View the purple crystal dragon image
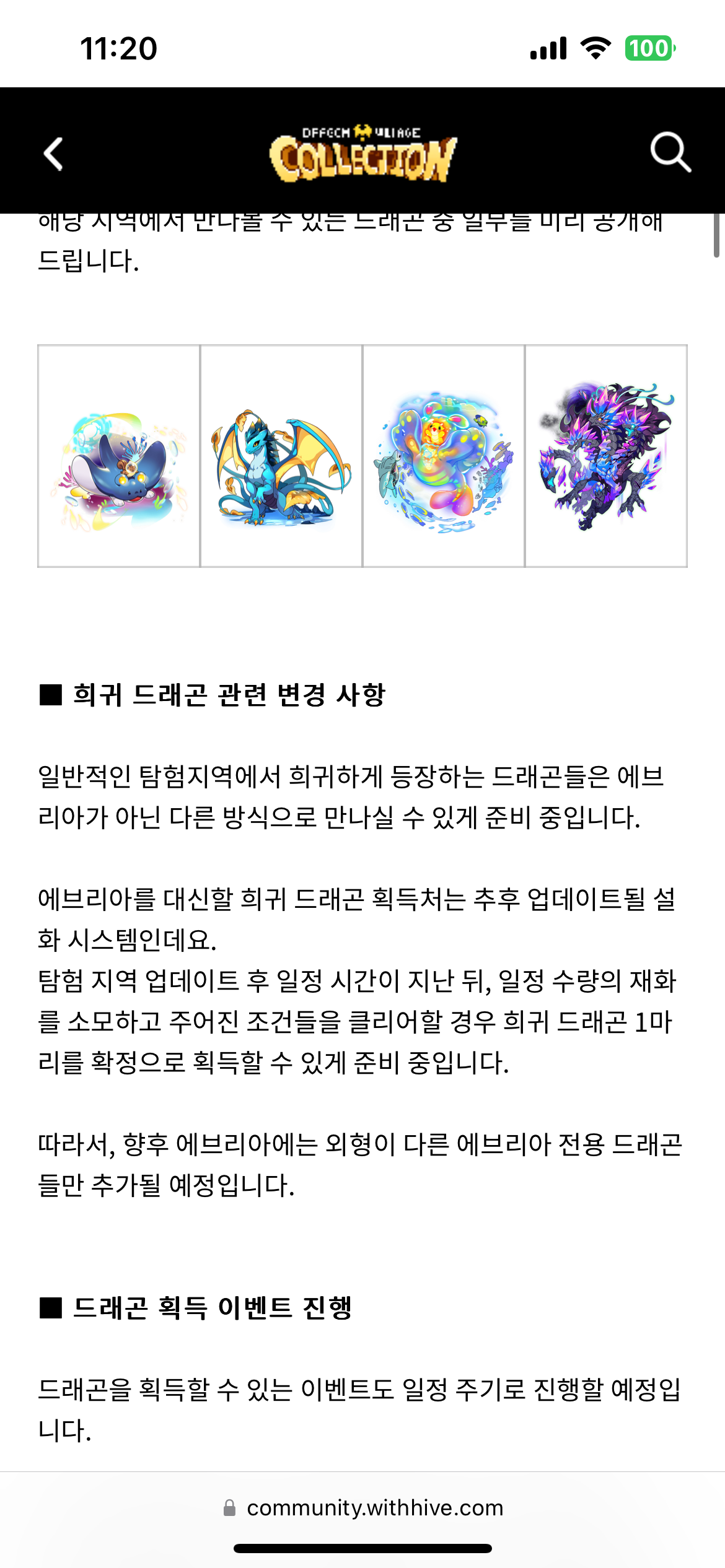The image size is (725, 1568). pyautogui.click(x=606, y=456)
